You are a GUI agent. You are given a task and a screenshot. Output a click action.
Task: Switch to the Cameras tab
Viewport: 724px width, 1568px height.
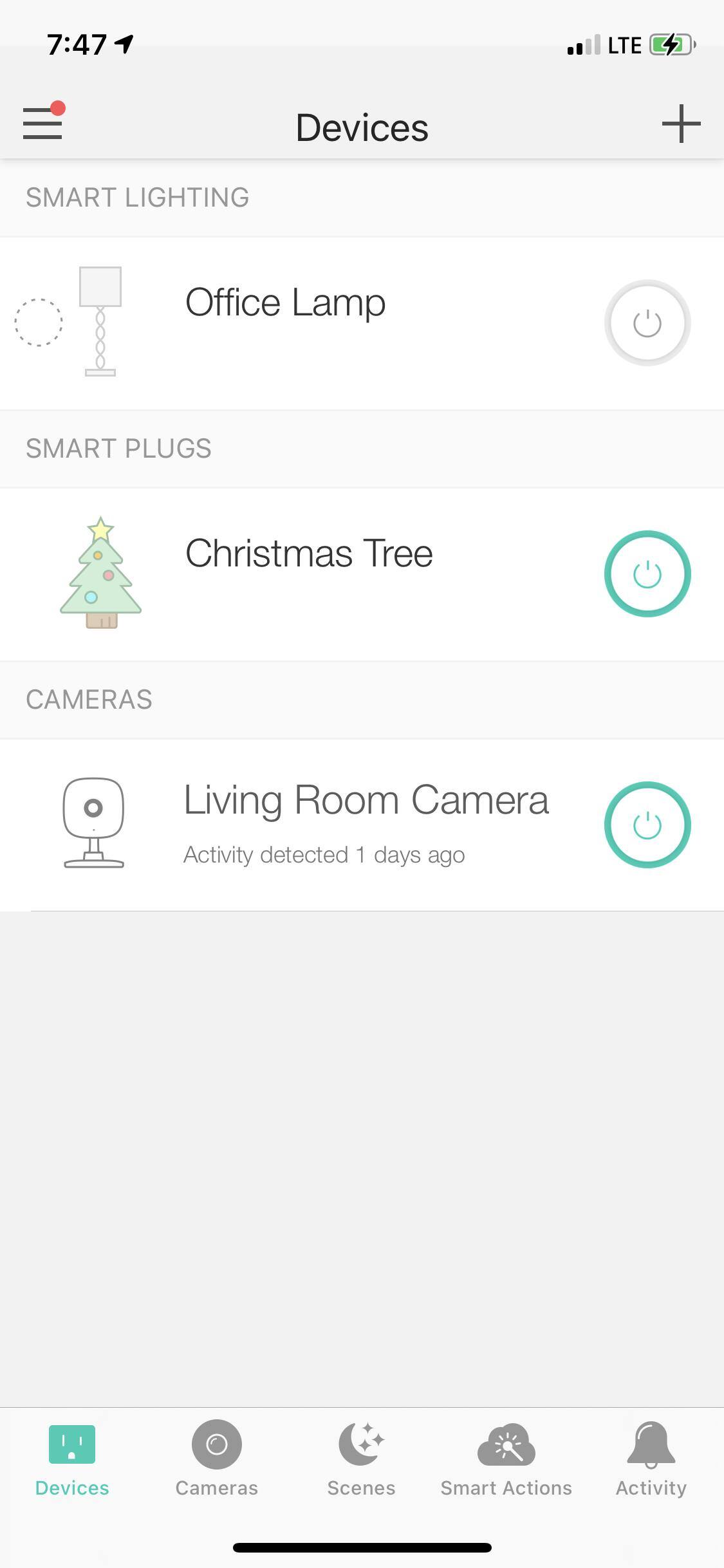pyautogui.click(x=217, y=1459)
